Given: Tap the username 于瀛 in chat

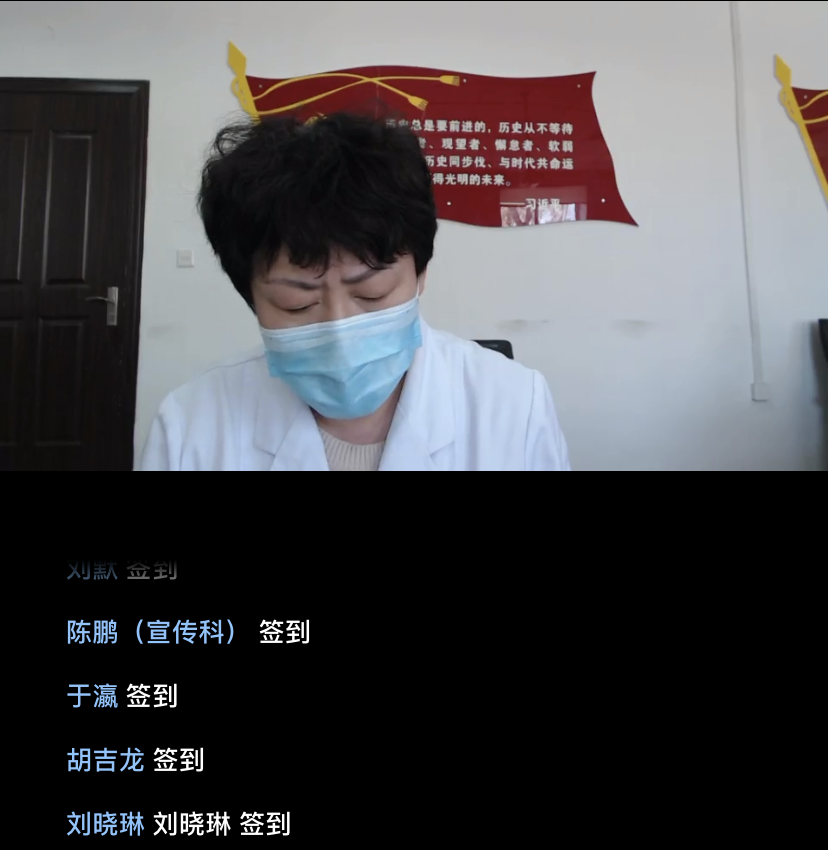Looking at the screenshot, I should tap(92, 696).
